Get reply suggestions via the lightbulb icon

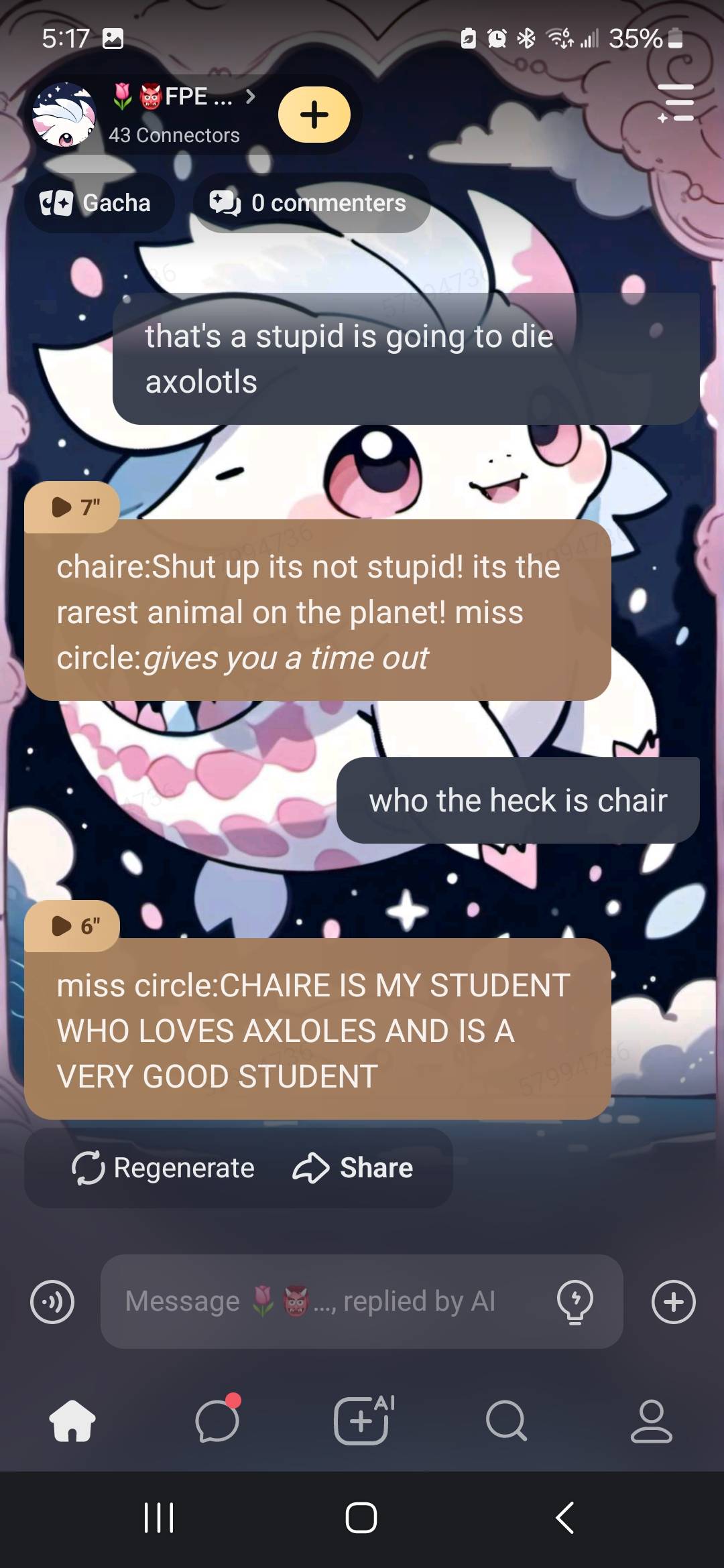pos(575,1302)
